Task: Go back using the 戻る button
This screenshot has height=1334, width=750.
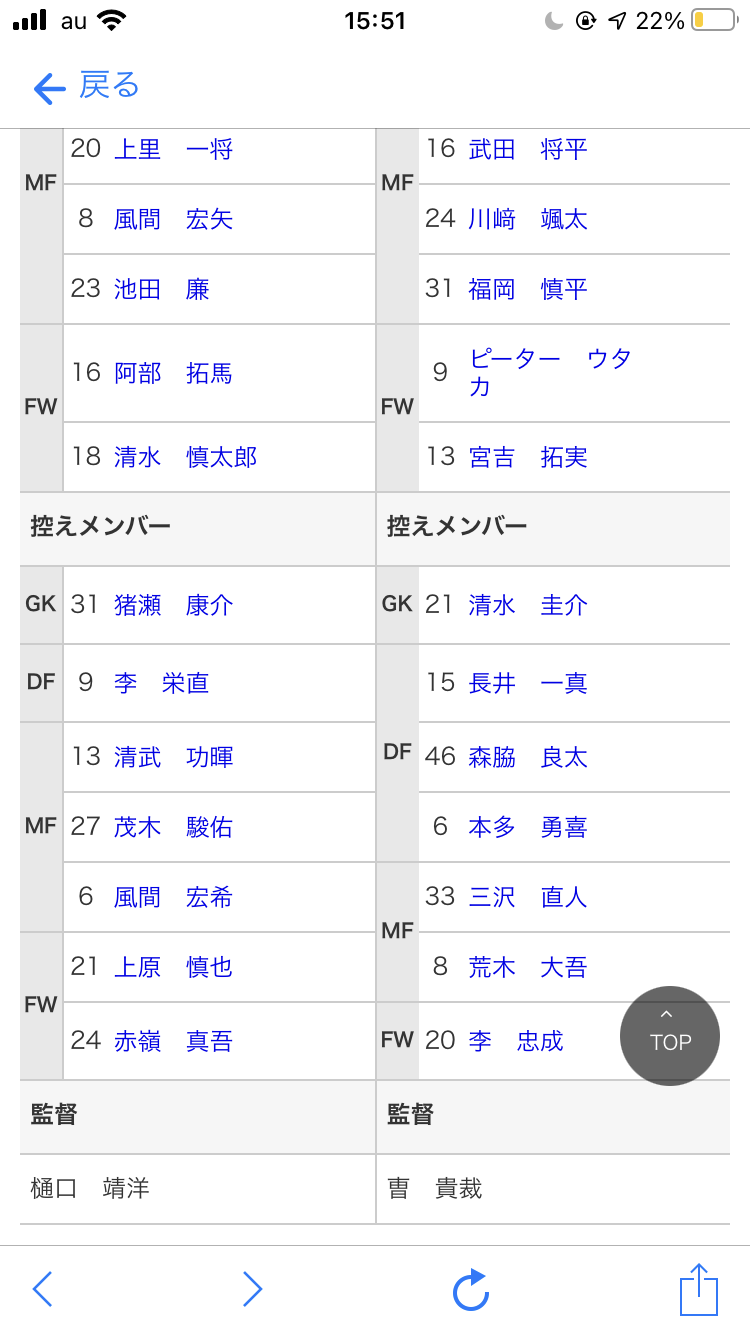Action: click(x=86, y=87)
